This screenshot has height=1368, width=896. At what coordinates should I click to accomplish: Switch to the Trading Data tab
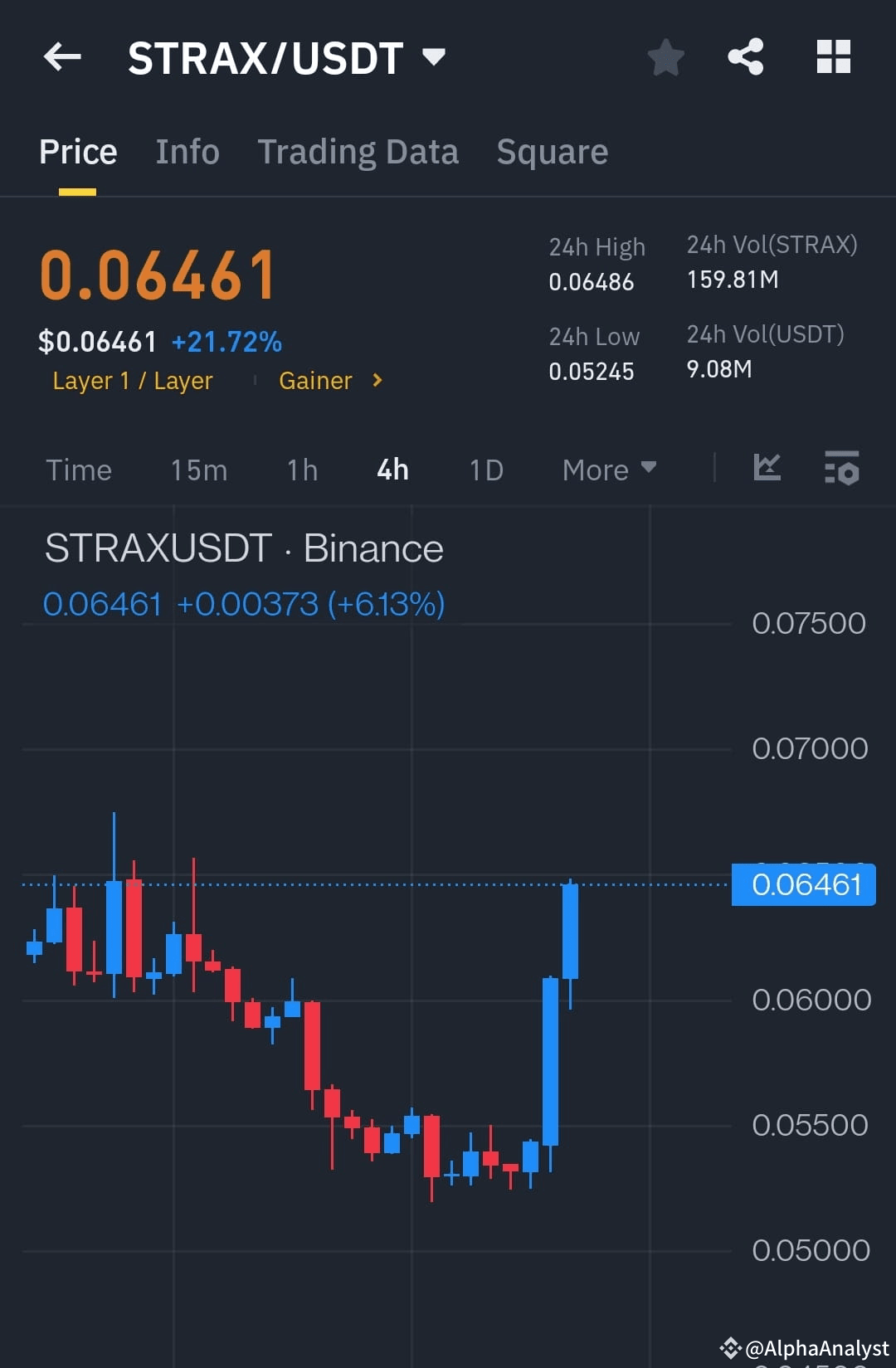(358, 151)
